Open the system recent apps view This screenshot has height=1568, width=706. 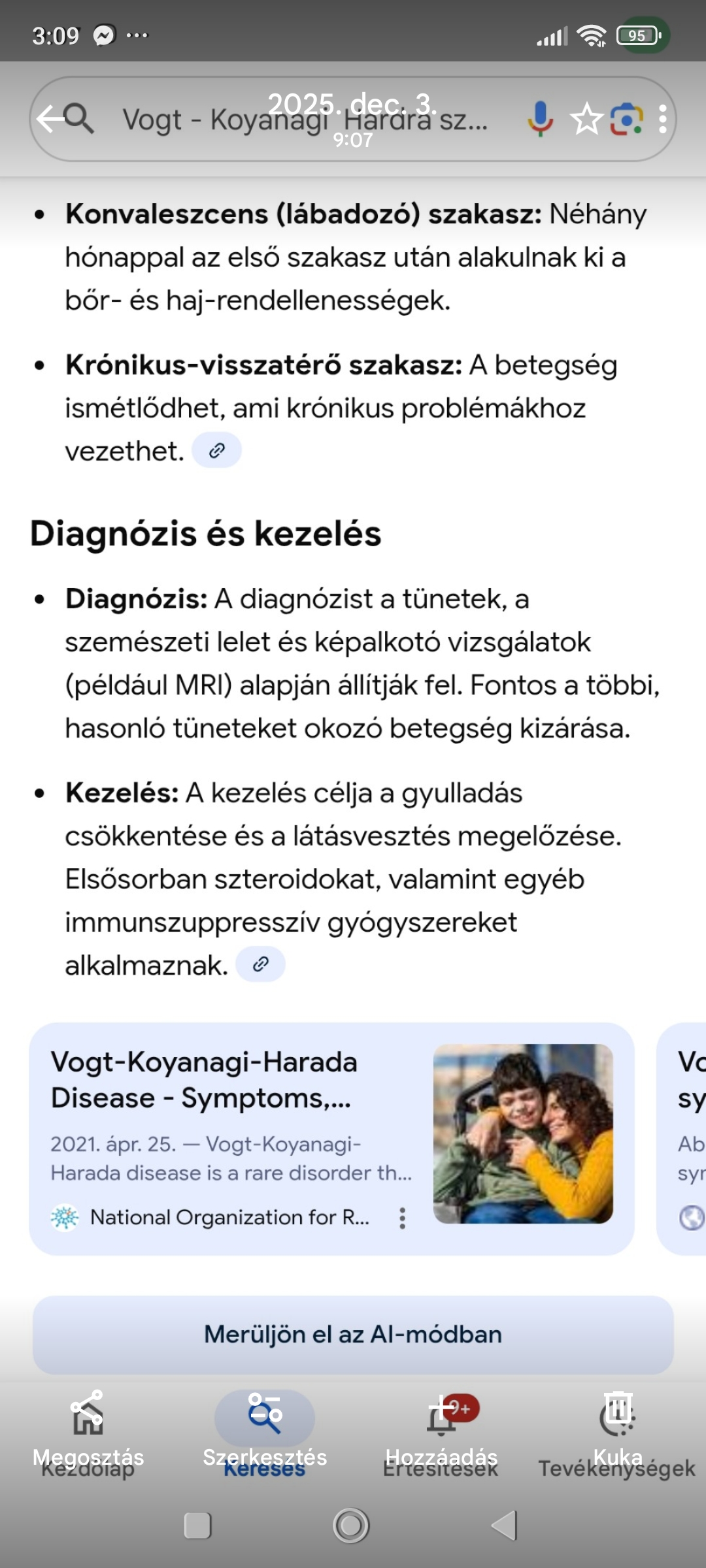coord(197,1526)
